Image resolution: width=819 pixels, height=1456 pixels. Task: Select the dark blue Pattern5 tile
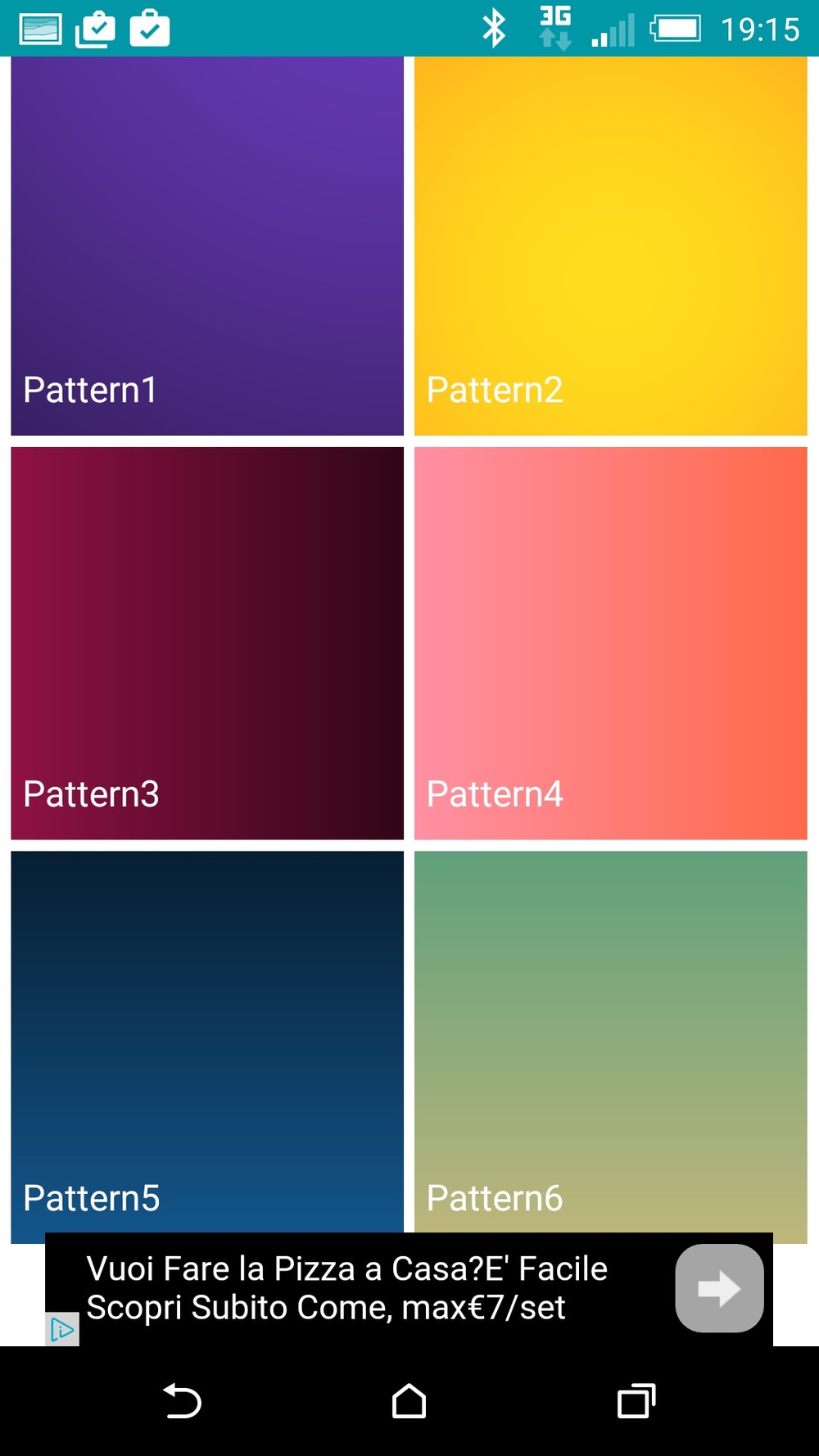[207, 1040]
